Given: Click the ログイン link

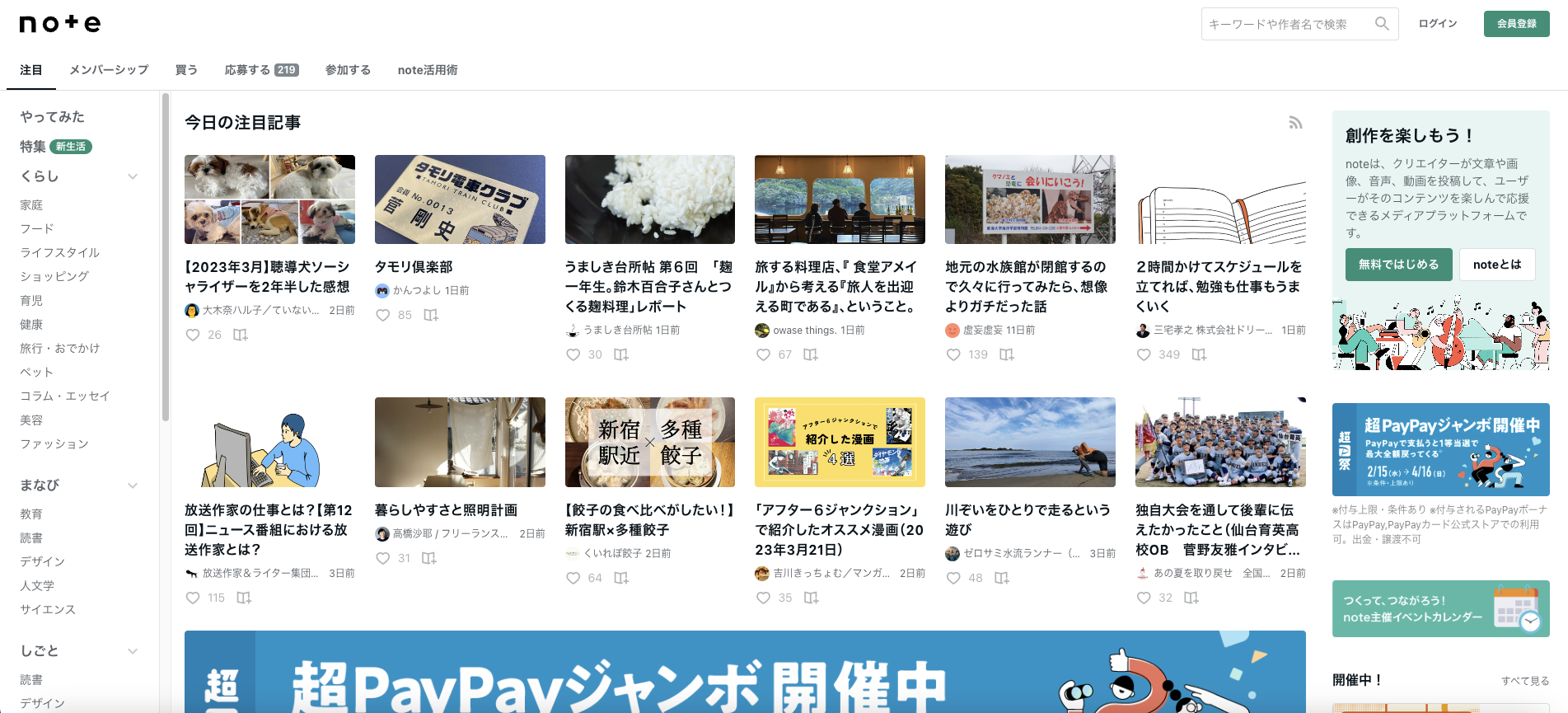Looking at the screenshot, I should [1437, 24].
